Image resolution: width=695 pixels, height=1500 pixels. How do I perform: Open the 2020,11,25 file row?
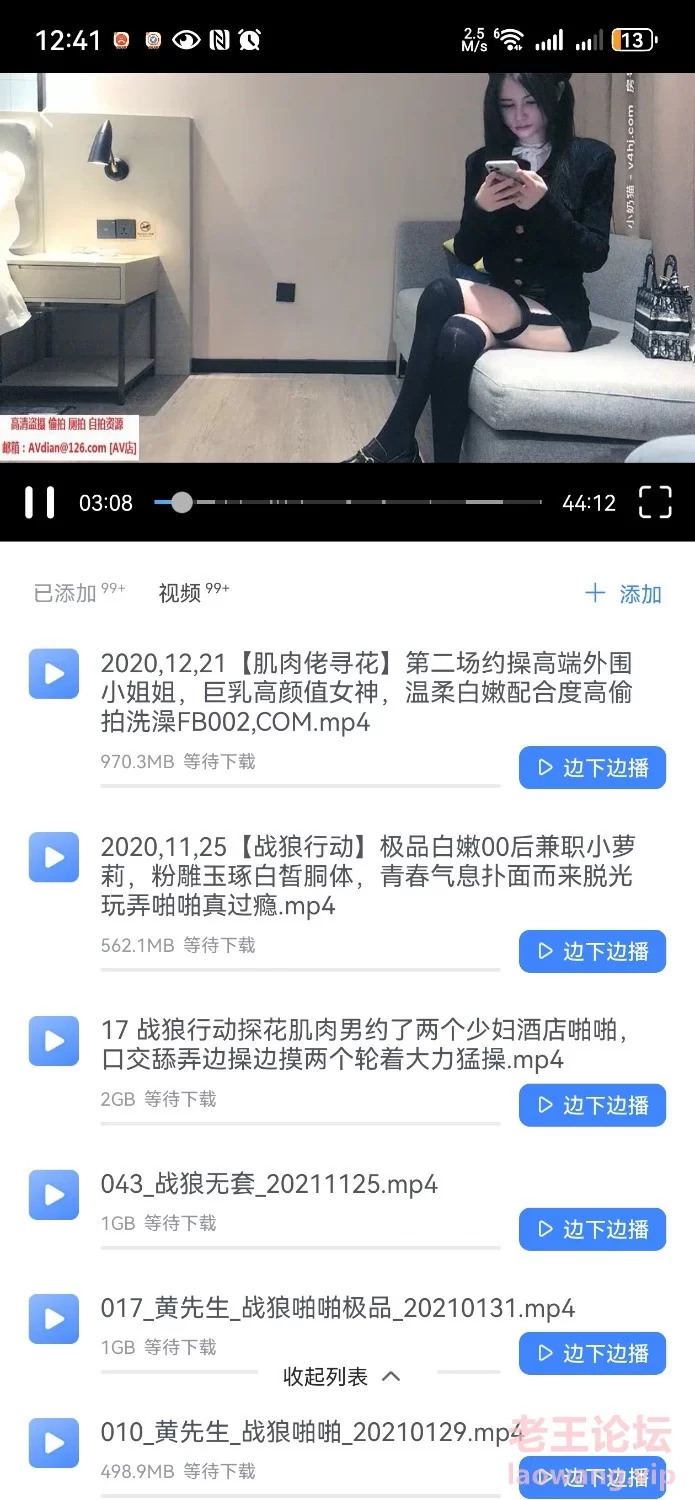pos(366,876)
